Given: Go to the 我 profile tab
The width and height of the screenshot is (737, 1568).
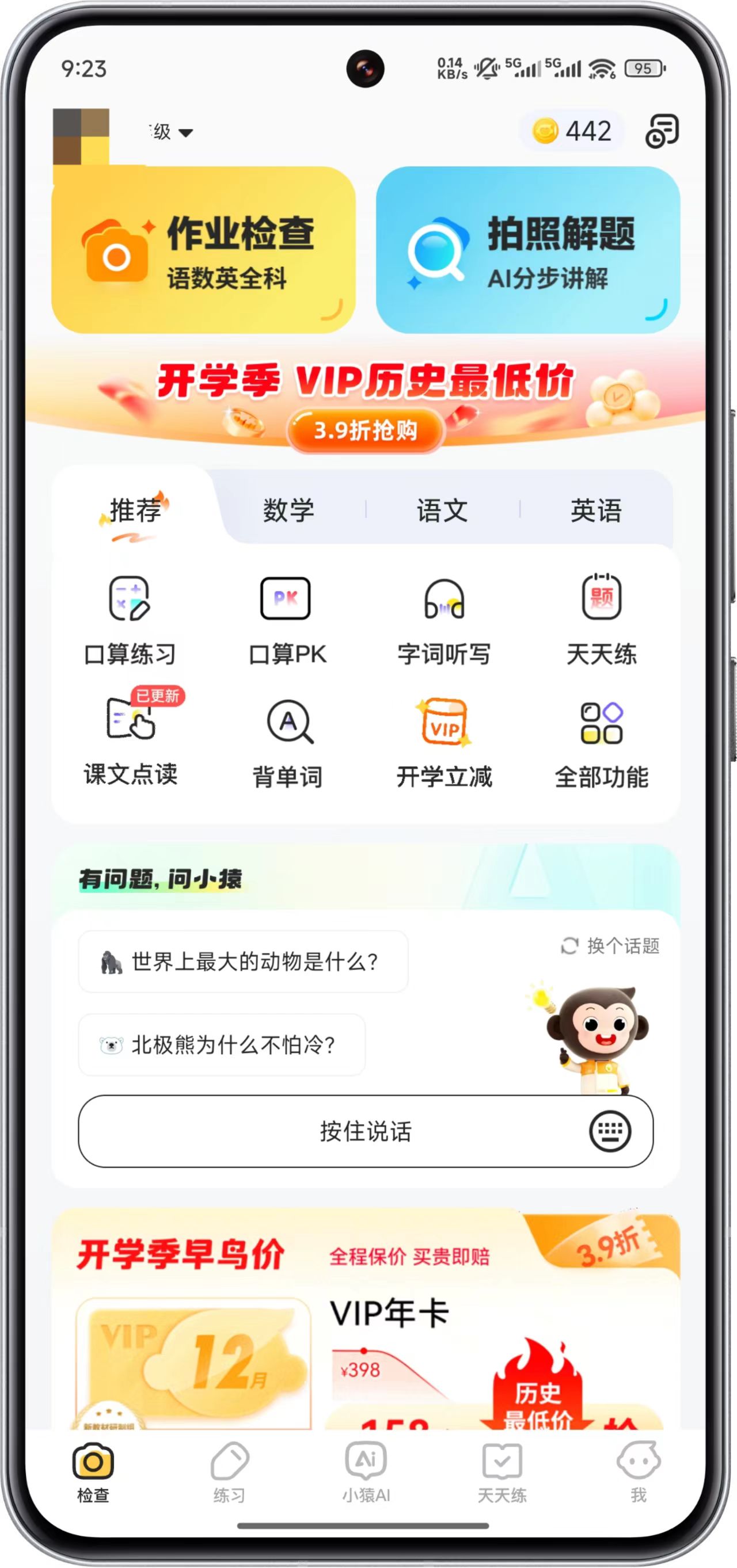Looking at the screenshot, I should pyautogui.click(x=638, y=1471).
